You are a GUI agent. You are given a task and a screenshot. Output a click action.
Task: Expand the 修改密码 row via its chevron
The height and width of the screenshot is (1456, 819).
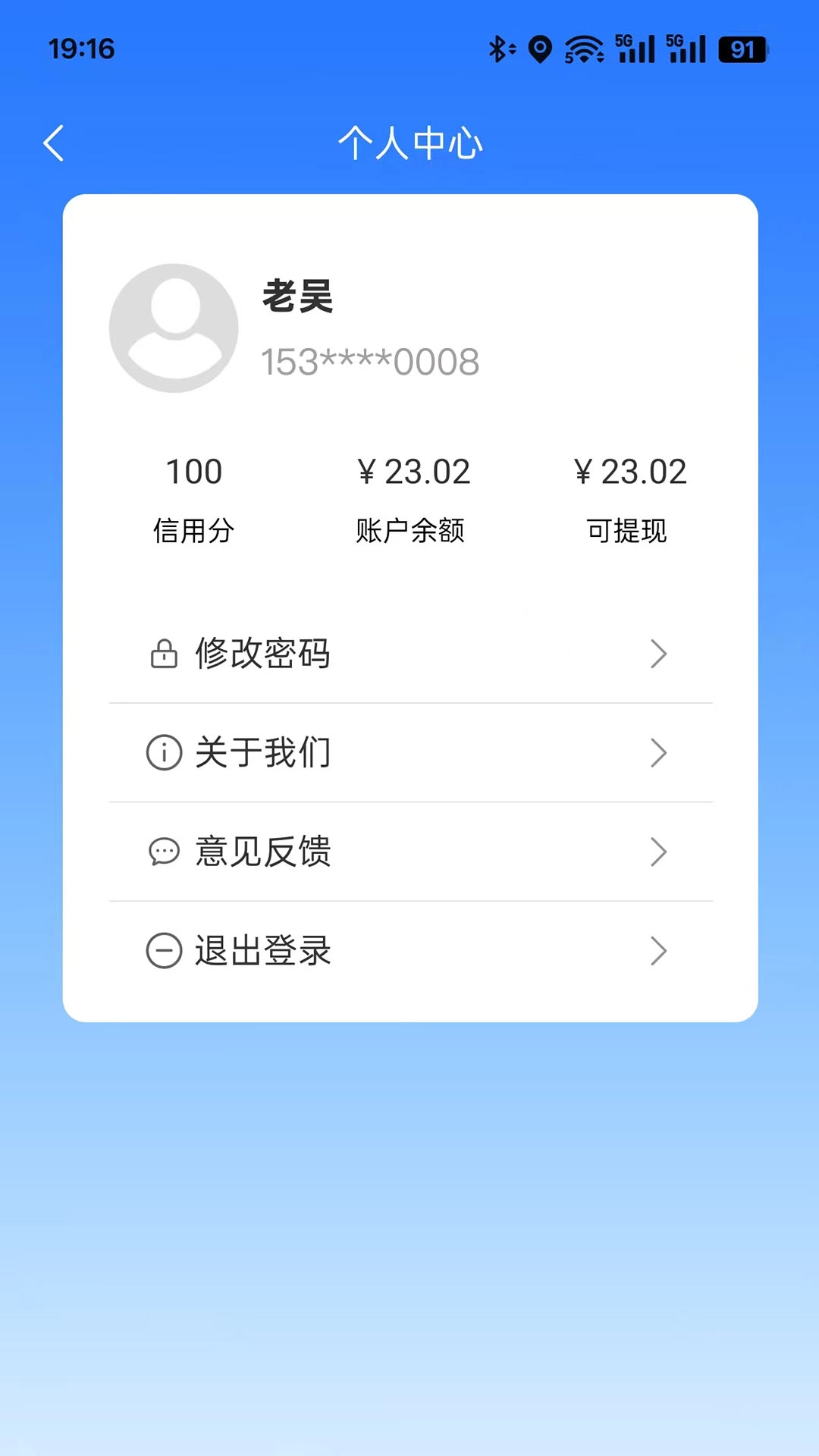tap(658, 654)
